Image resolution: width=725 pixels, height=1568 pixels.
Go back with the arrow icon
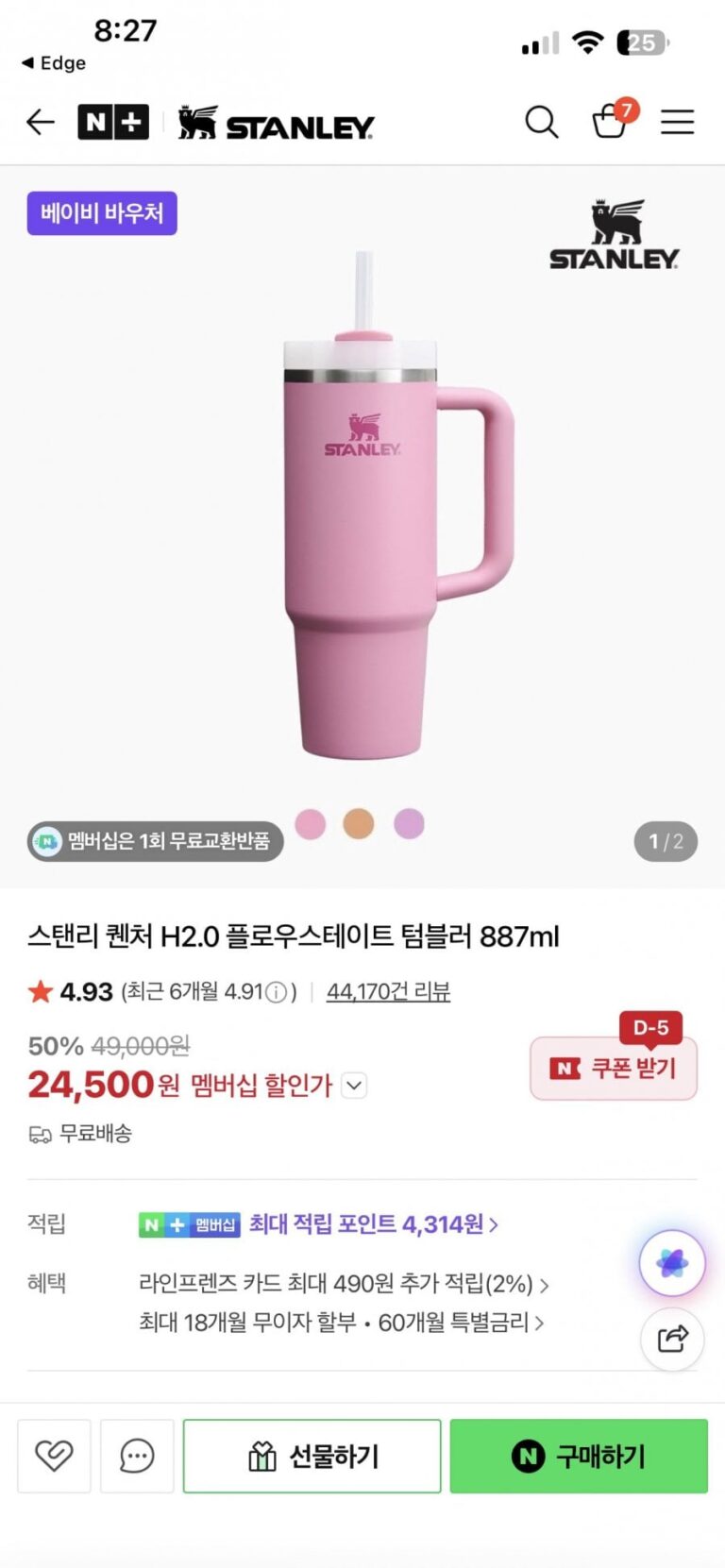point(41,122)
